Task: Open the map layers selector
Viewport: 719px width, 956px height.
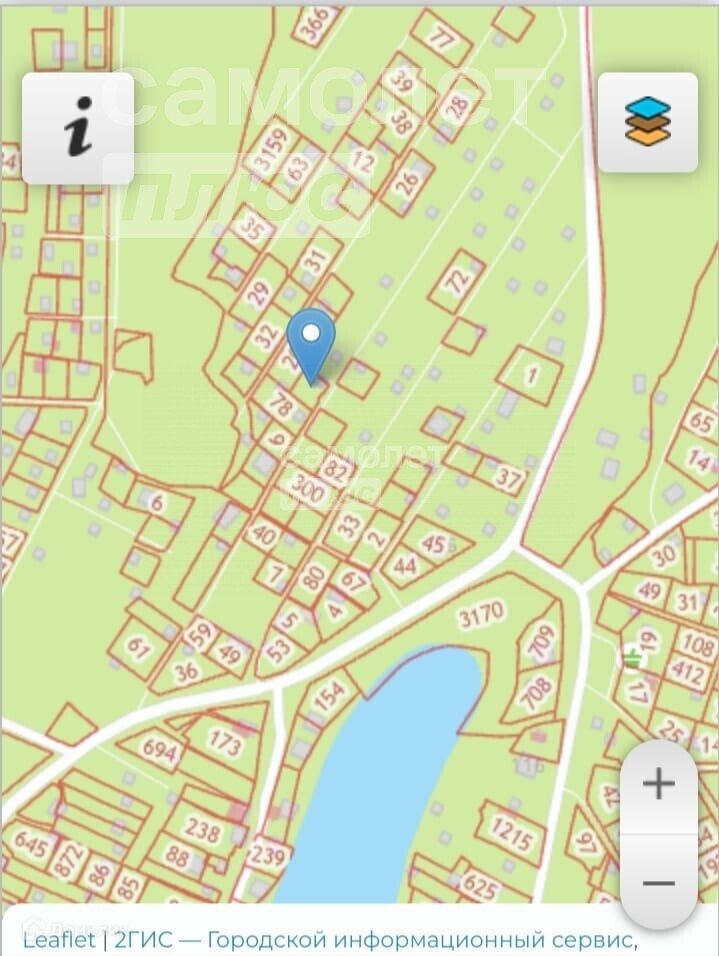Action: pos(648,123)
